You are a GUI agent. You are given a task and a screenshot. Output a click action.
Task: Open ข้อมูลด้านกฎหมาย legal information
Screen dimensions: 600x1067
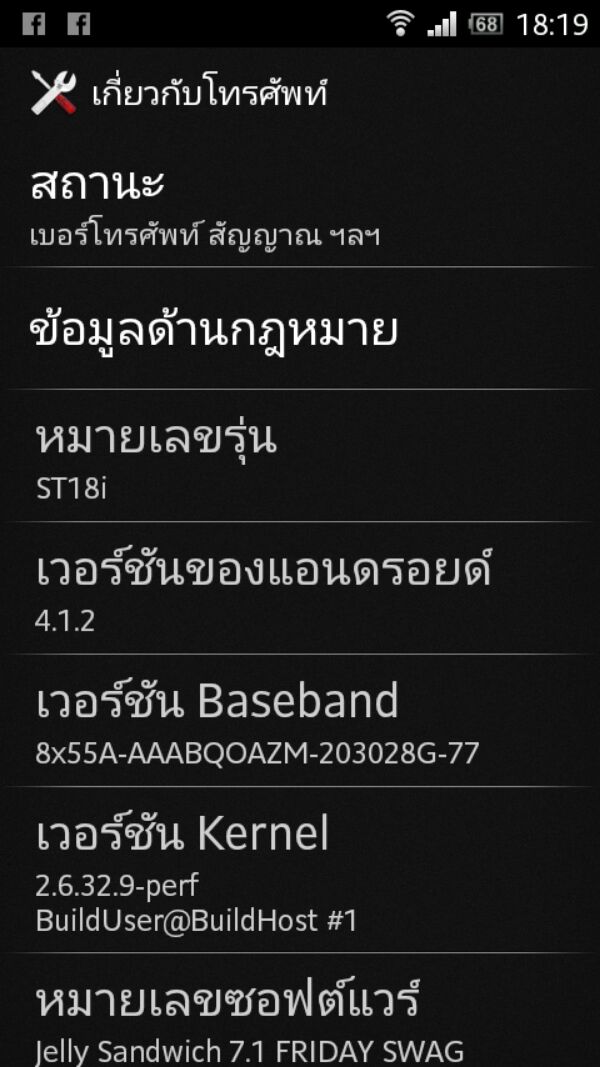[300, 329]
